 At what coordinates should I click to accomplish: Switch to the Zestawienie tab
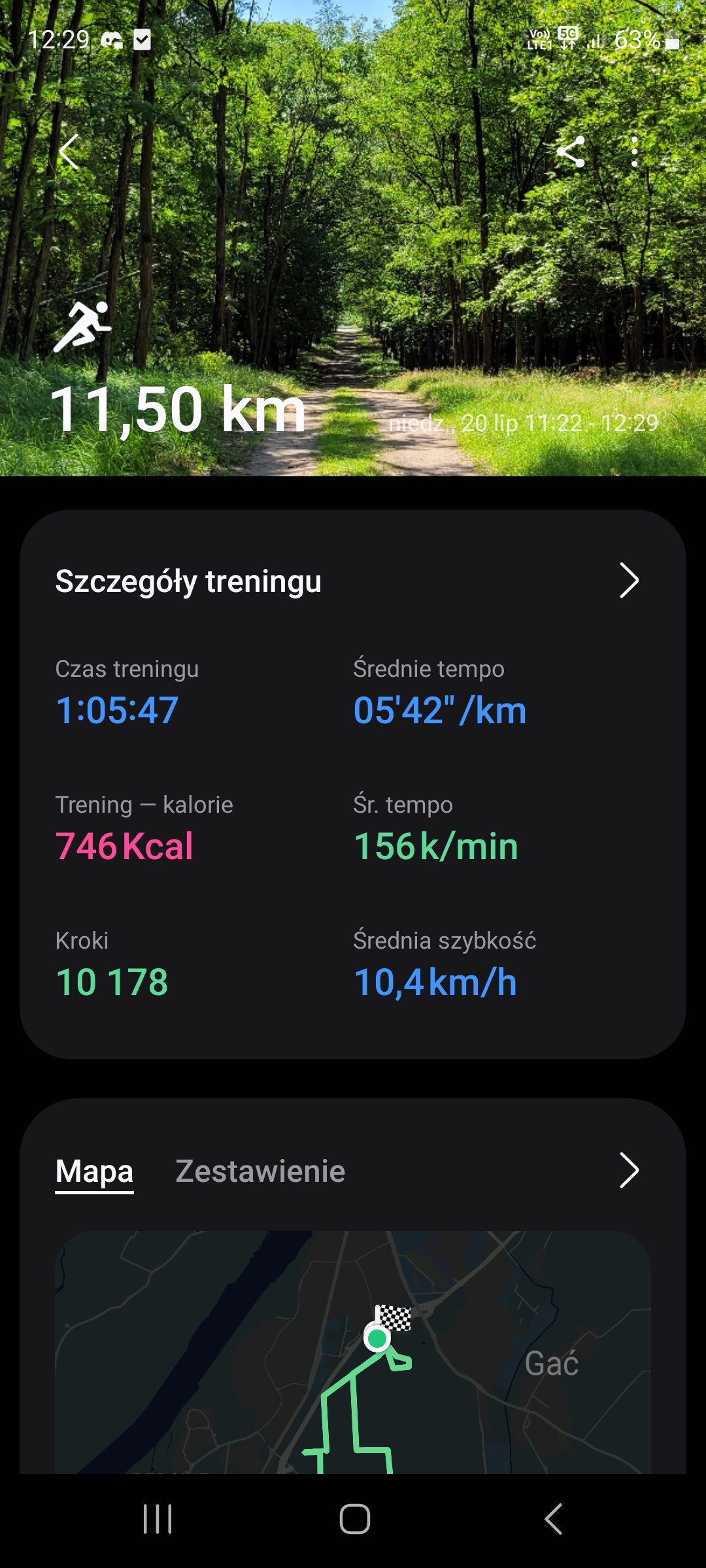[260, 1171]
